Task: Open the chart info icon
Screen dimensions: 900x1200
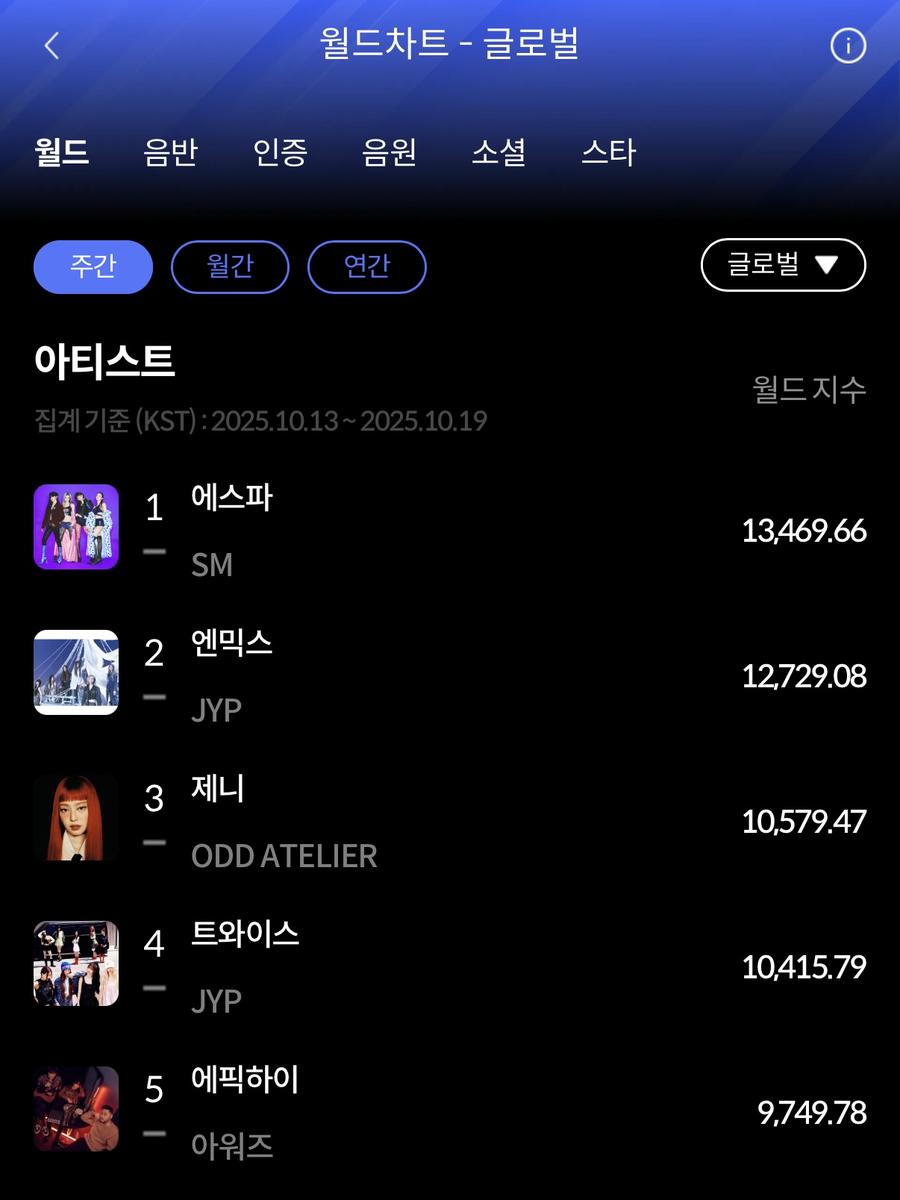Action: click(x=847, y=46)
